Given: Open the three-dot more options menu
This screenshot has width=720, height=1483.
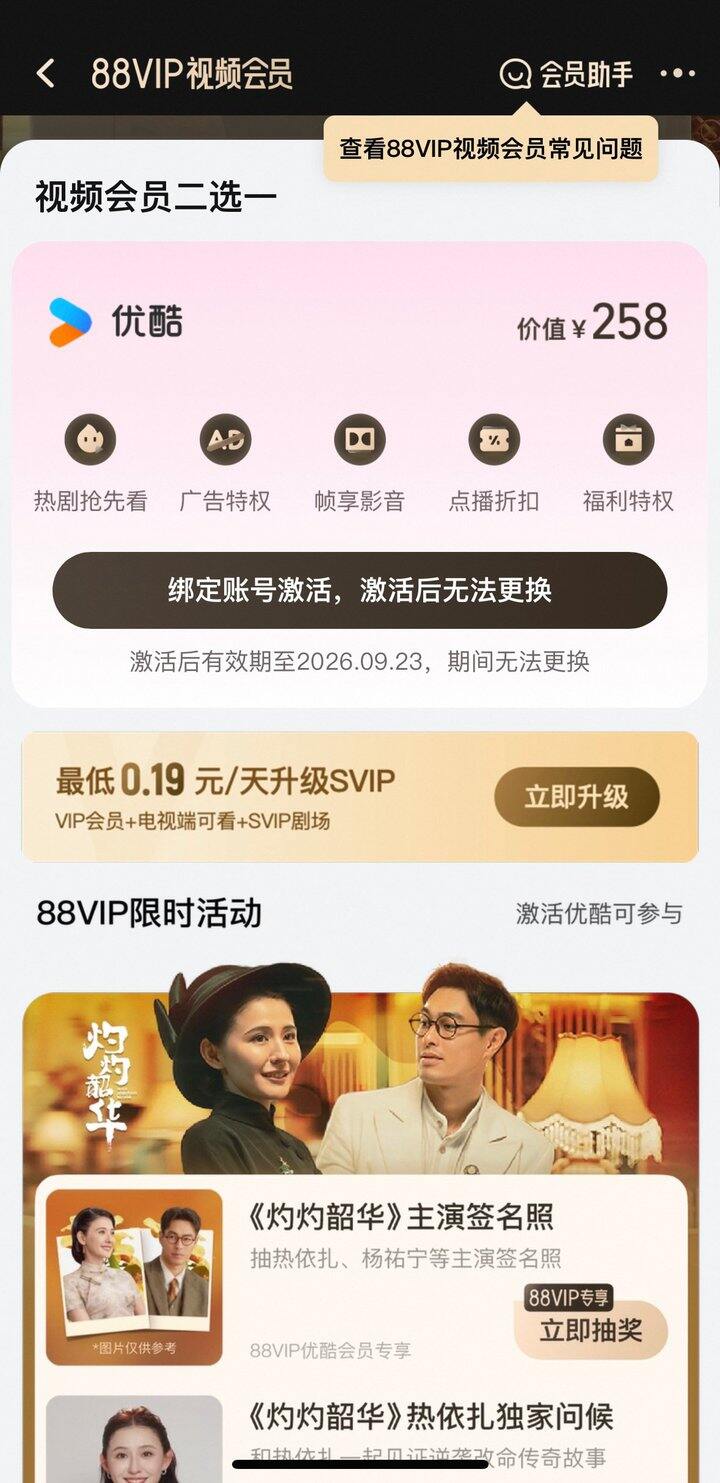Looking at the screenshot, I should 676,74.
